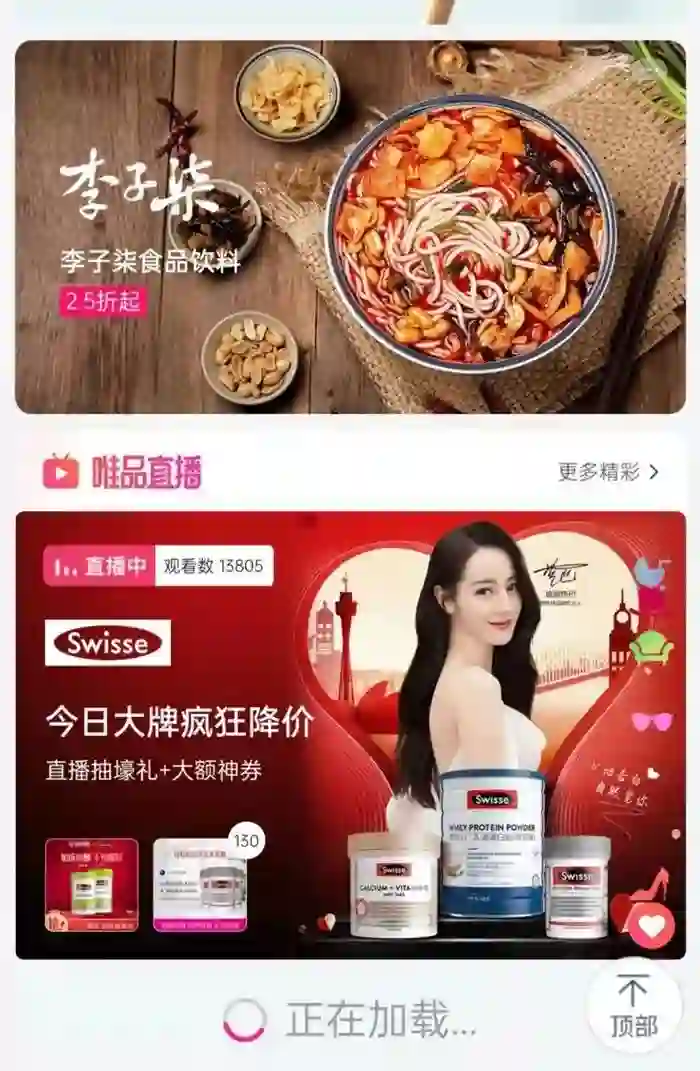700x1071 pixels.
Task: Open the red gift-box product thumbnail
Action: pyautogui.click(x=91, y=885)
